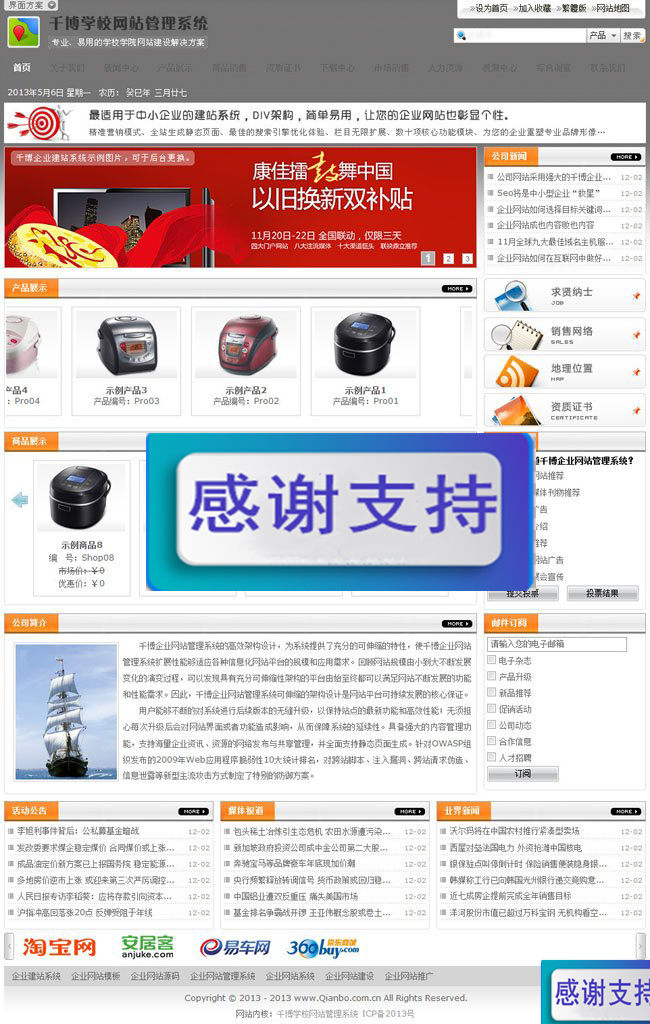Viewport: 650px width, 1024px height.
Task: Click the 加入收藏 link
Action: click(534, 8)
